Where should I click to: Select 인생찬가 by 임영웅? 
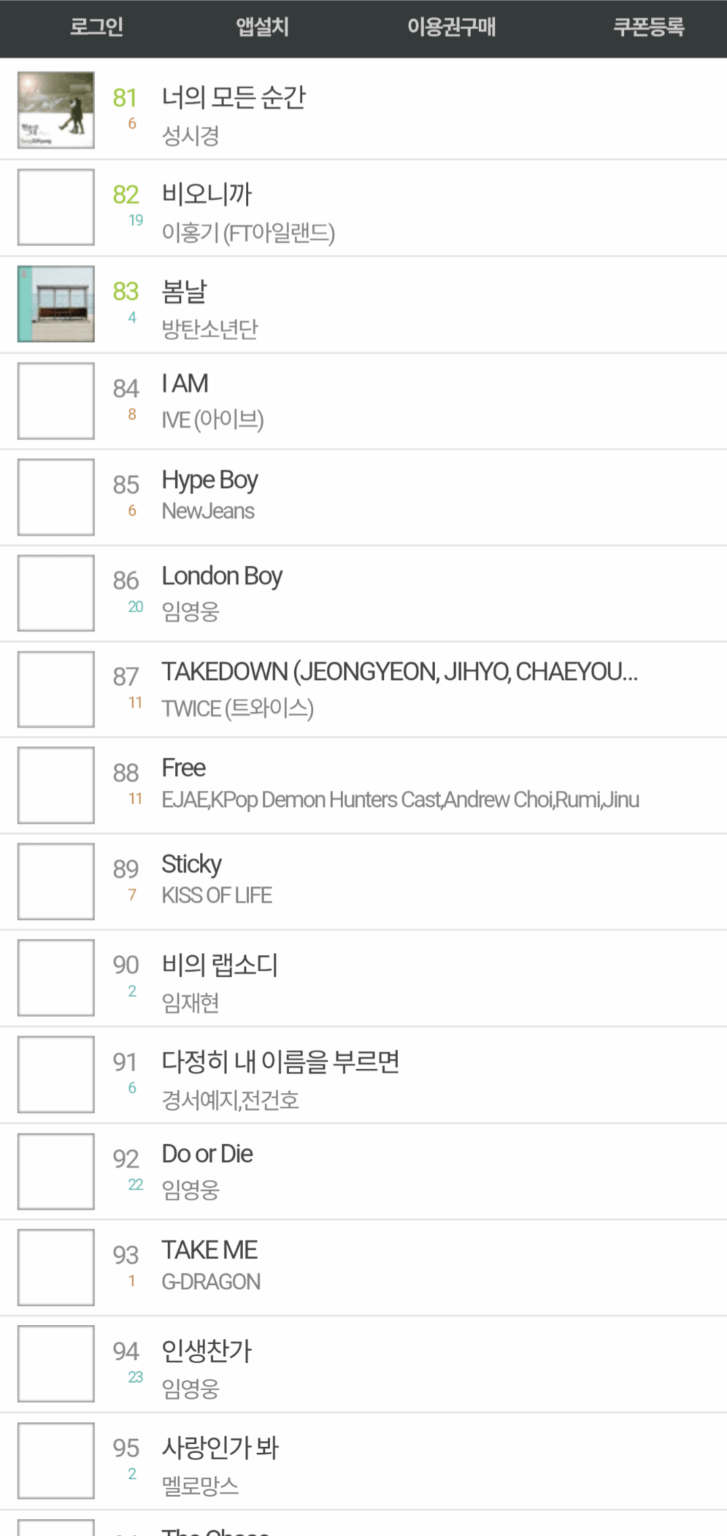[x=206, y=1352]
